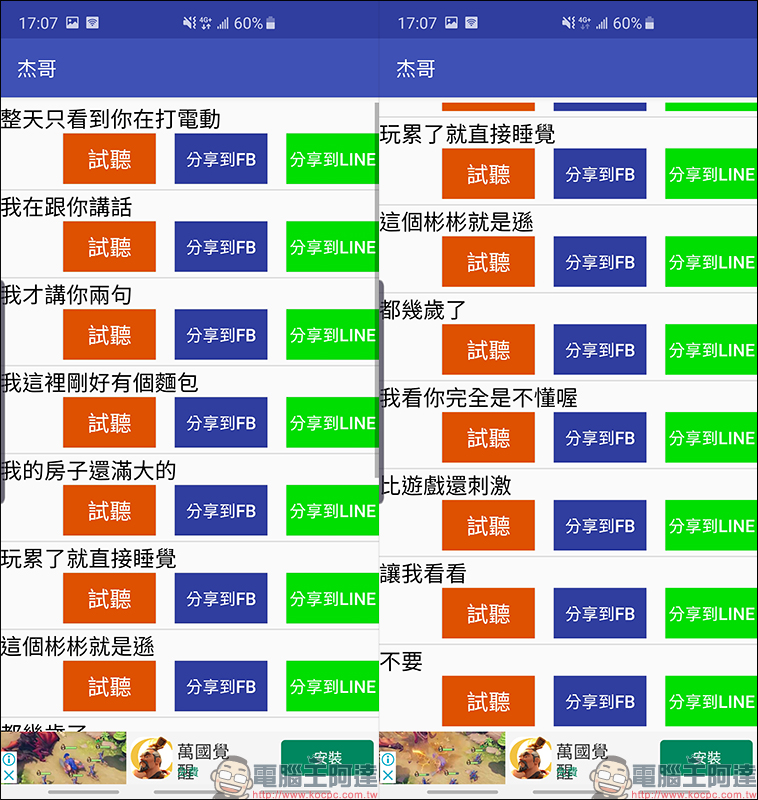Viewport: 758px width, 800px height.
Task: Play the 比遊戲還刺激 clip
Action: point(488,526)
